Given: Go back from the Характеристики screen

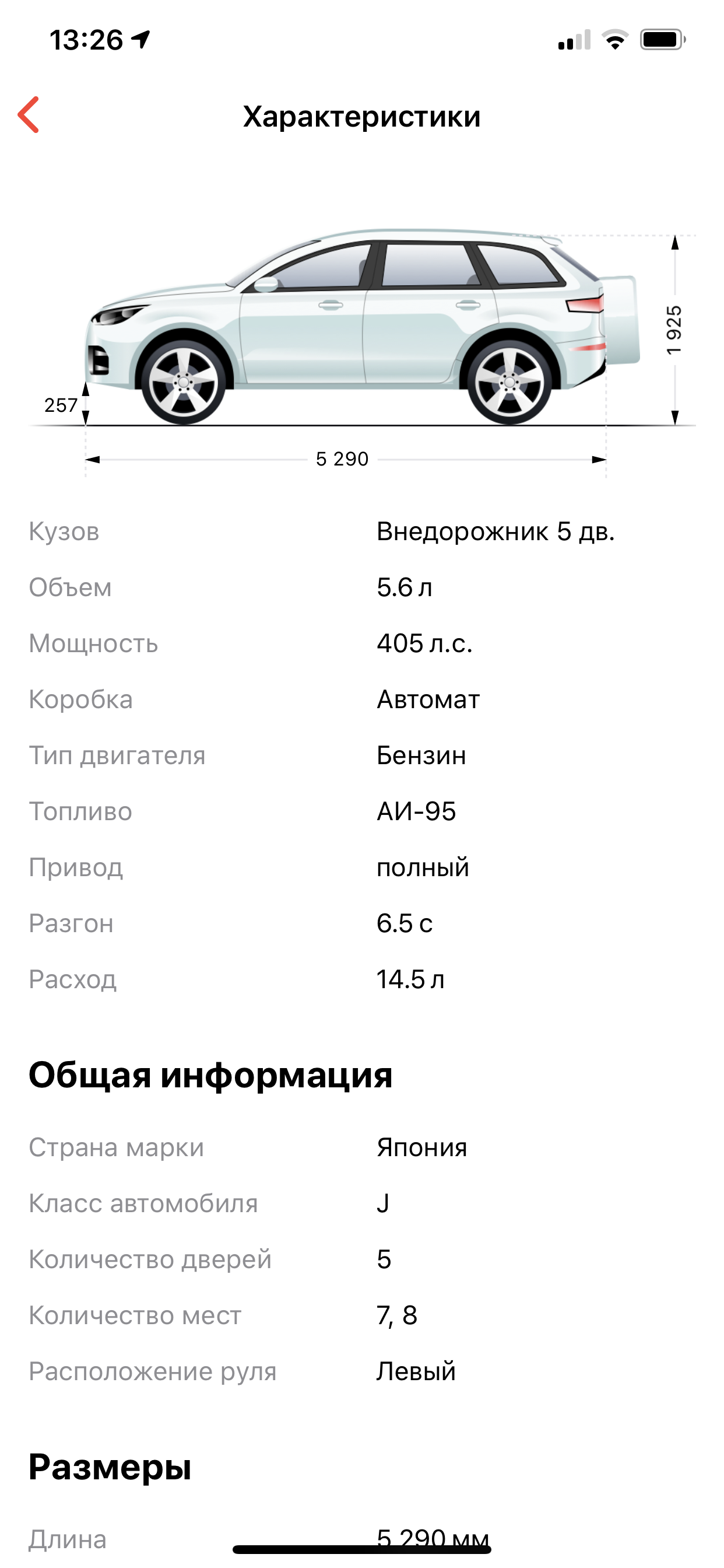Looking at the screenshot, I should pyautogui.click(x=29, y=114).
